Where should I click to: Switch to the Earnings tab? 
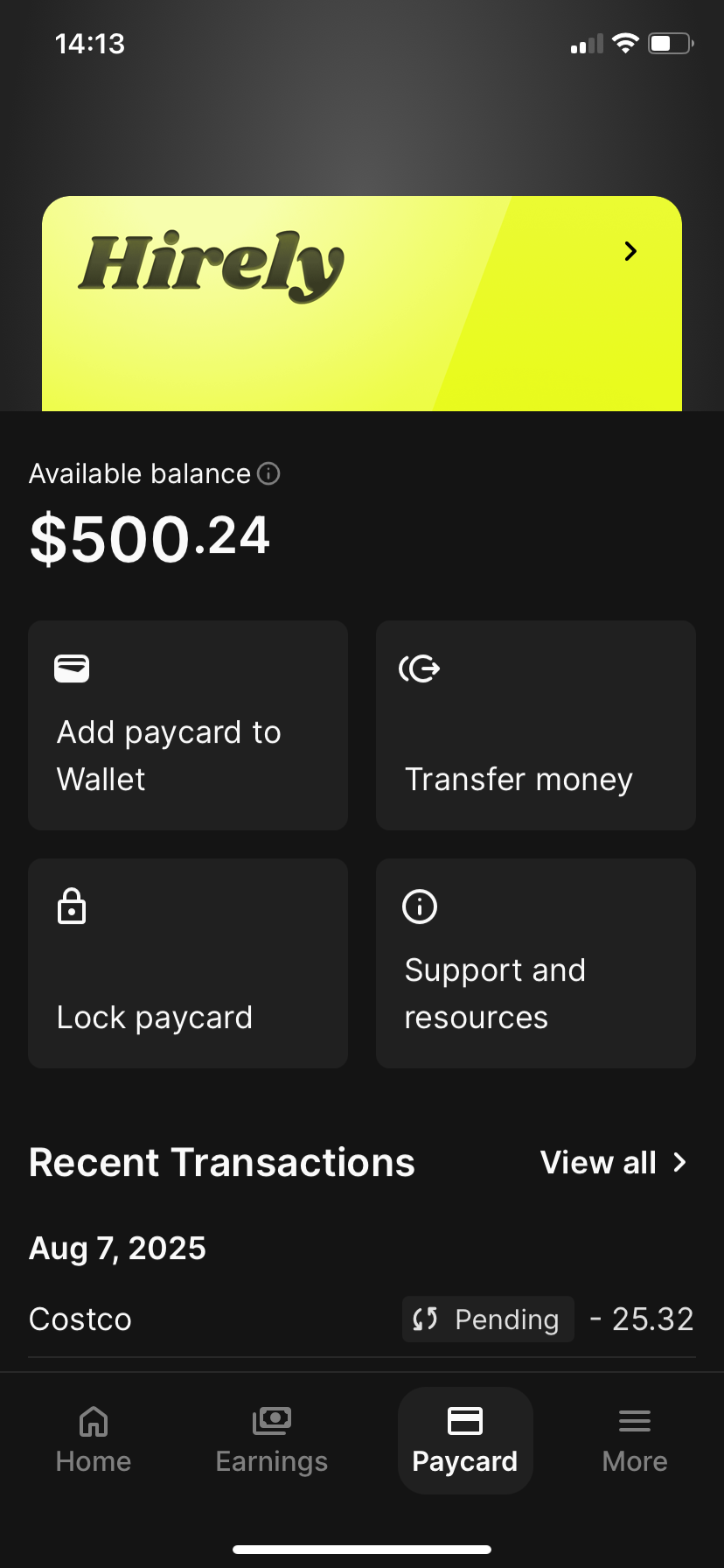pos(271,1439)
